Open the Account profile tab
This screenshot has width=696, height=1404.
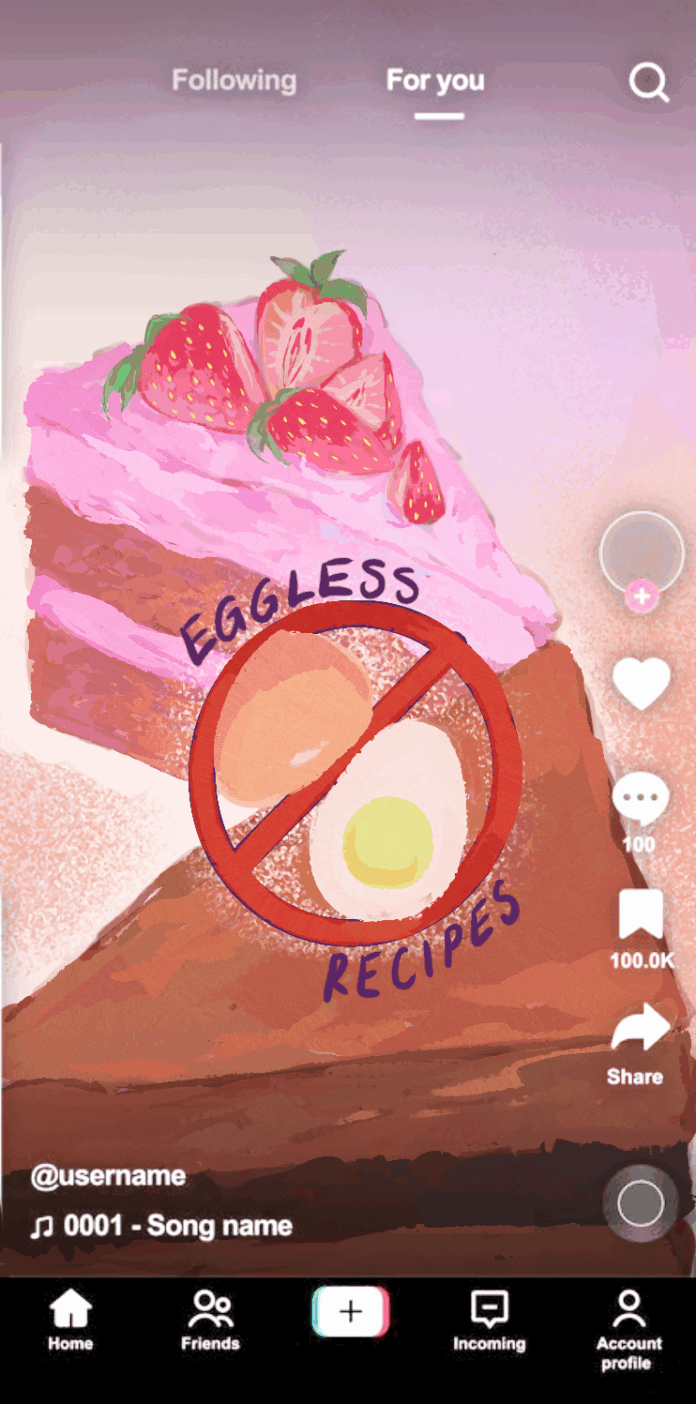click(629, 1328)
